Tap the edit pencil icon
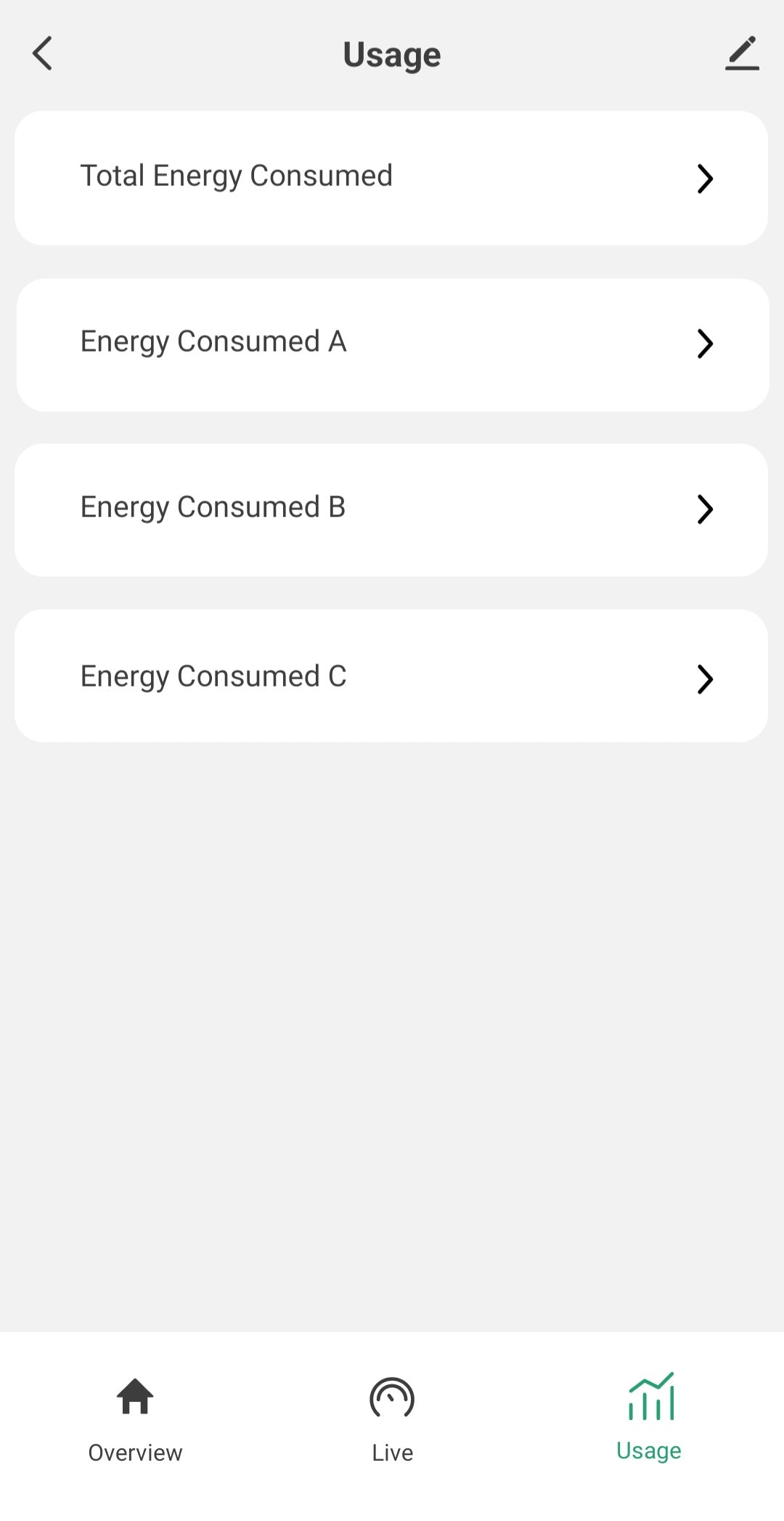784x1521 pixels. pos(742,54)
